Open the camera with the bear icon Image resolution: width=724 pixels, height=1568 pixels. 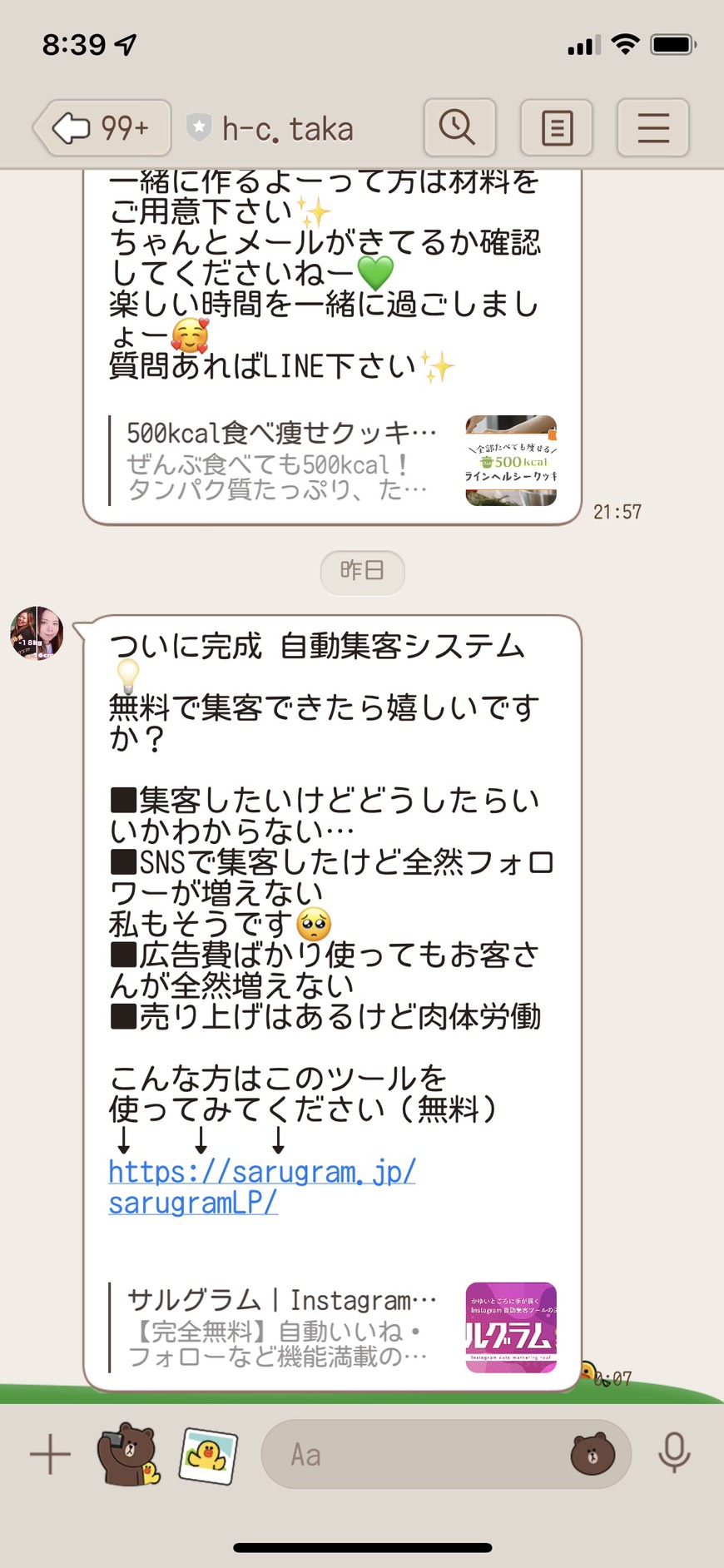point(128,1454)
